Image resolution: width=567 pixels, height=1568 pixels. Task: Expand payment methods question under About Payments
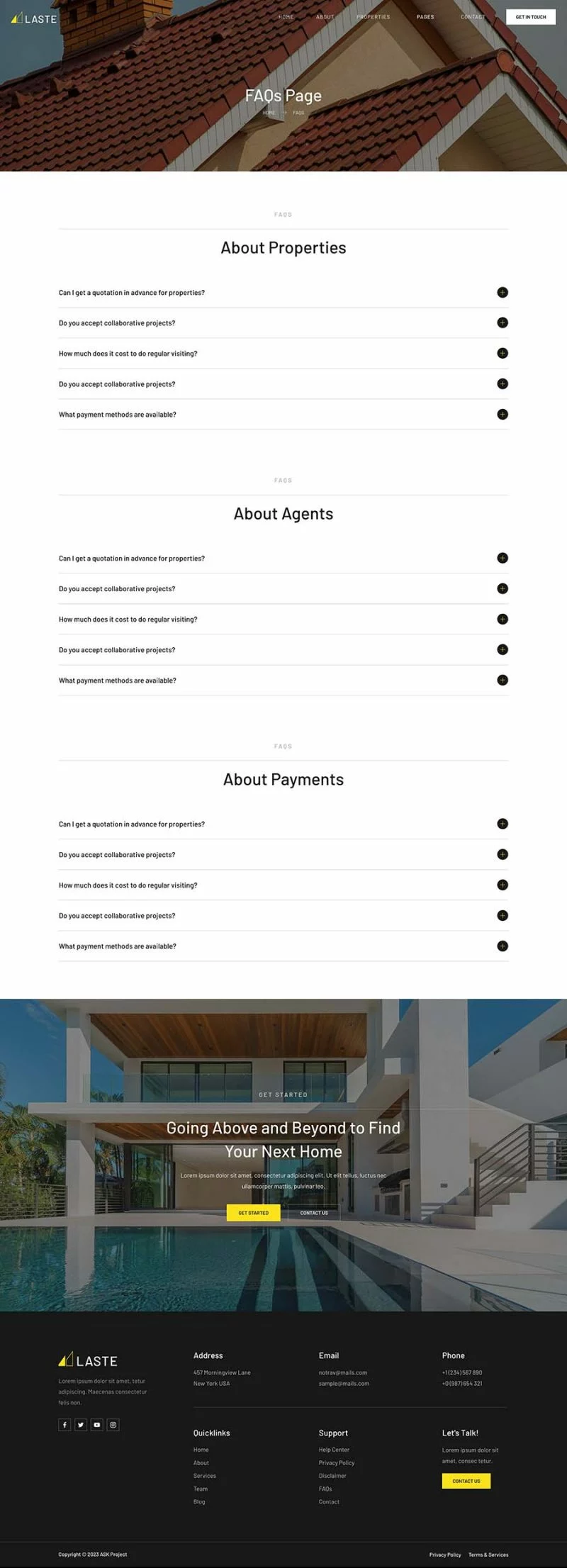click(x=502, y=946)
